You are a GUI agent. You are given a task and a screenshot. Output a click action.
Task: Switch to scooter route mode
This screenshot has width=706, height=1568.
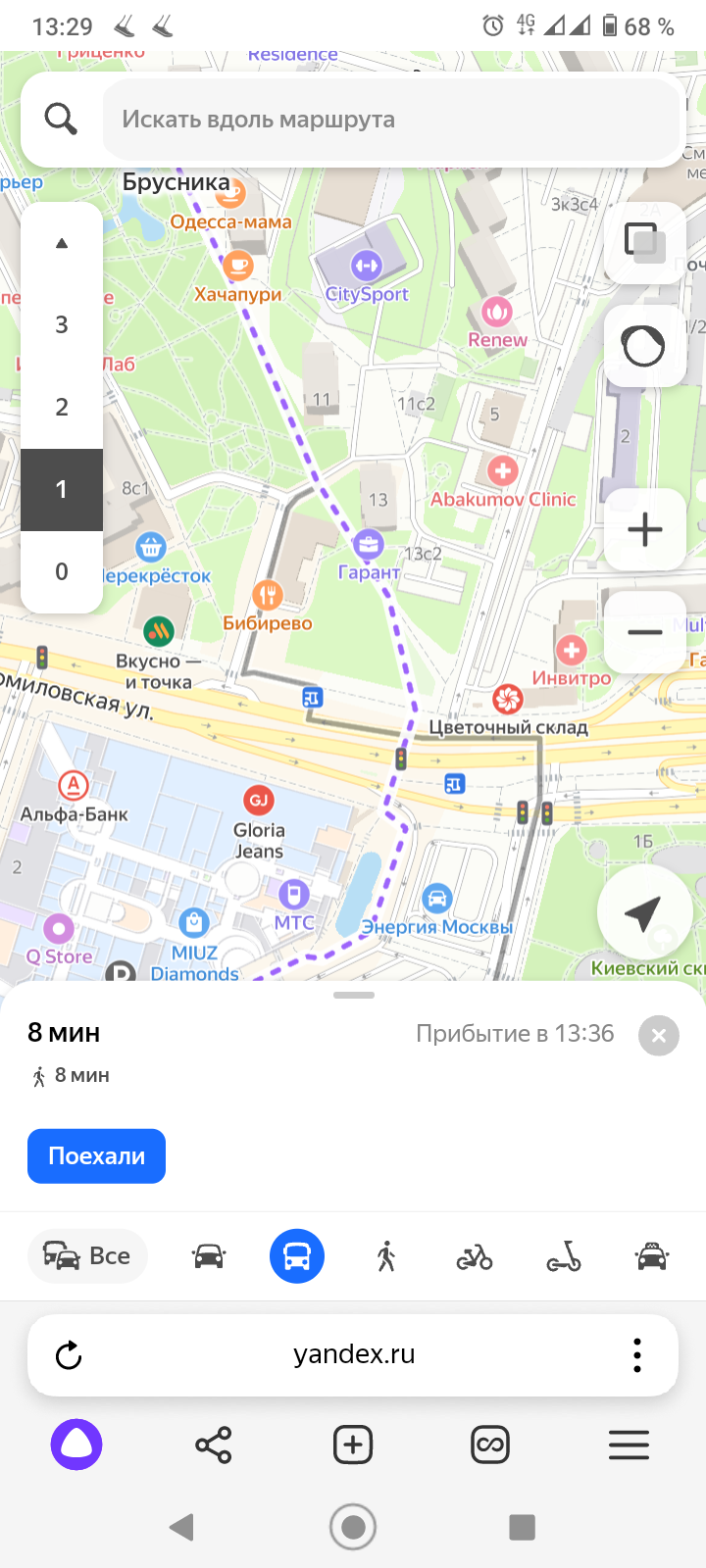pos(564,1255)
